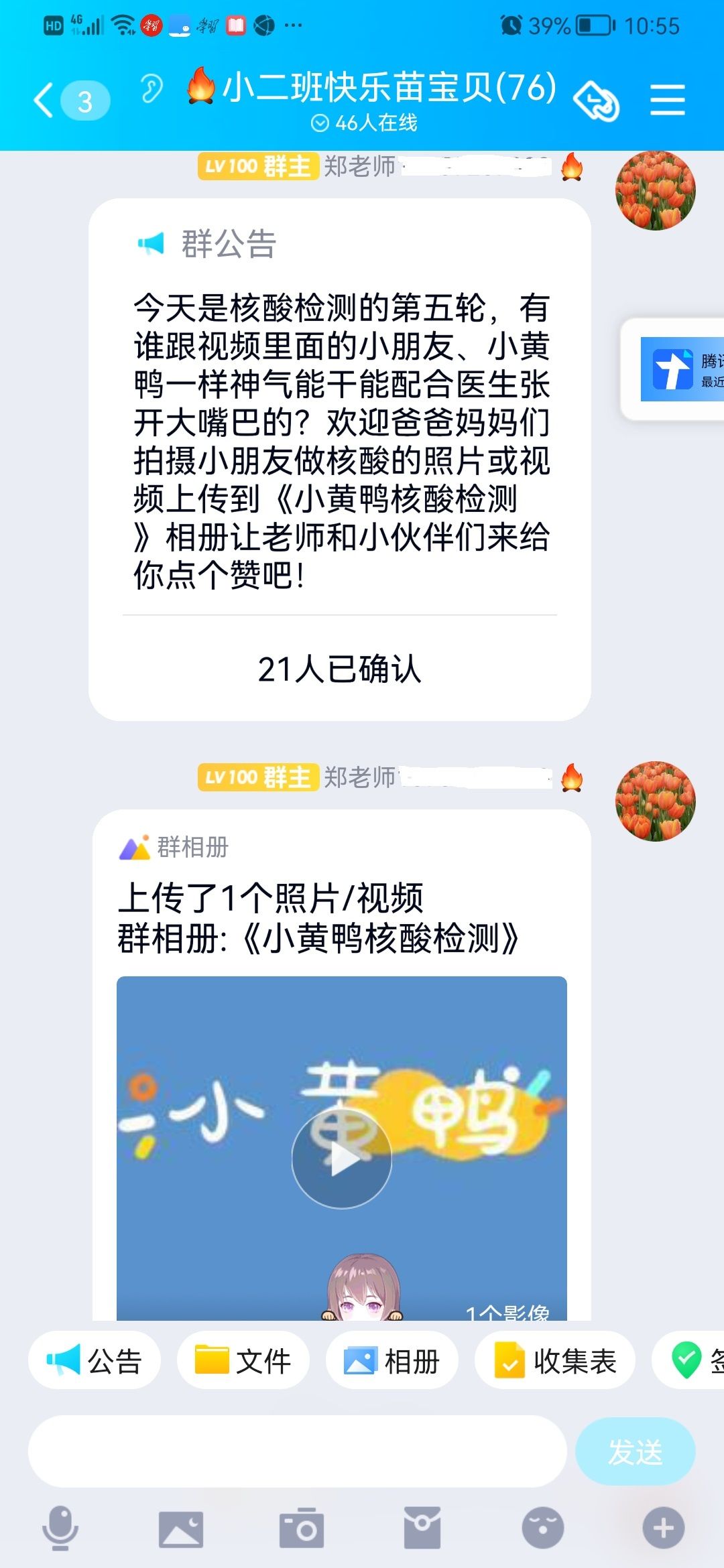The width and height of the screenshot is (724, 1568).
Task: Open the 相册 group album
Action: coord(391,1361)
